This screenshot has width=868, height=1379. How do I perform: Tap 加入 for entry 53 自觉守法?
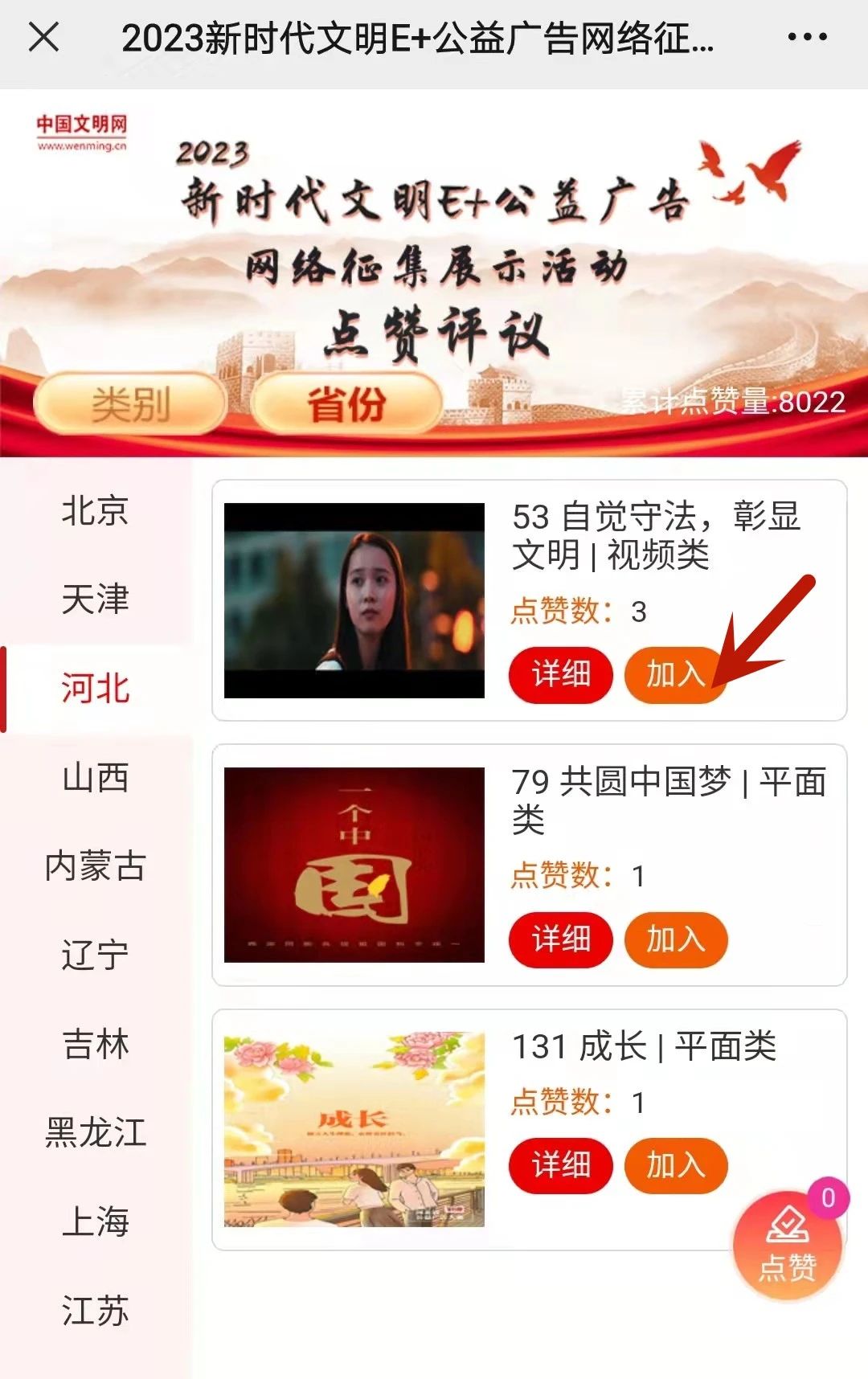(675, 674)
